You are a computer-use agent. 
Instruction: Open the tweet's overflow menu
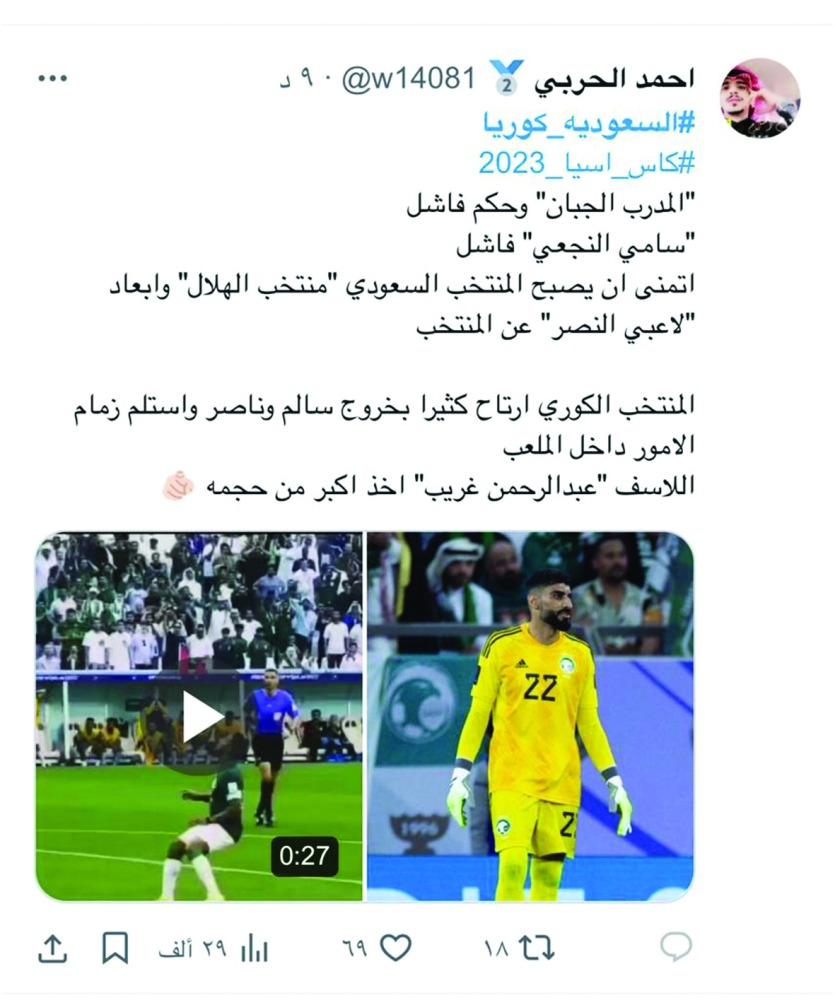51,78
